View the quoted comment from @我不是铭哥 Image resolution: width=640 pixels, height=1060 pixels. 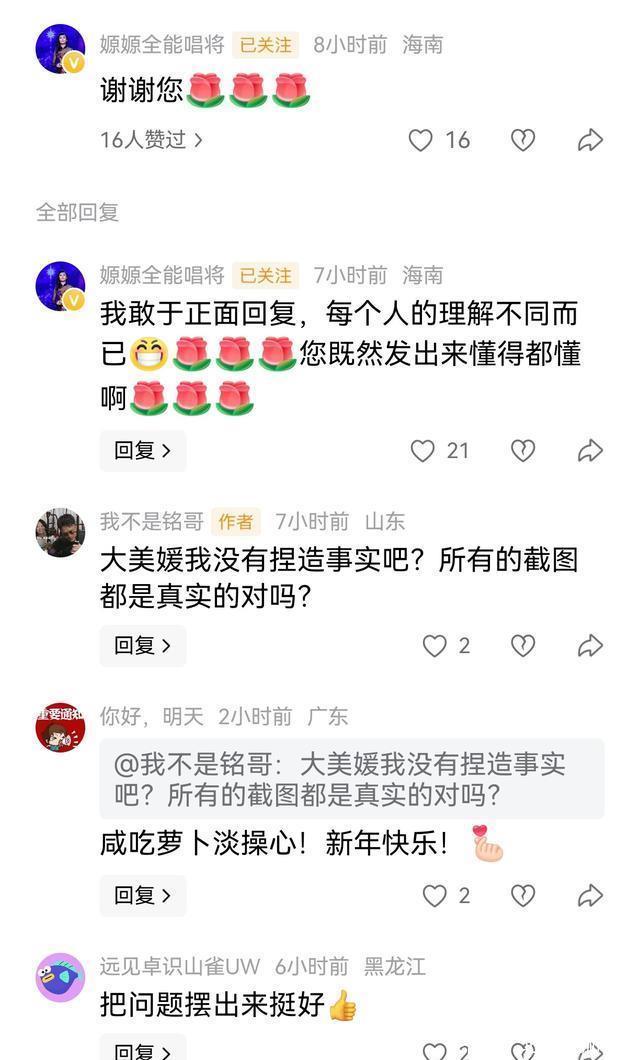[x=351, y=779]
